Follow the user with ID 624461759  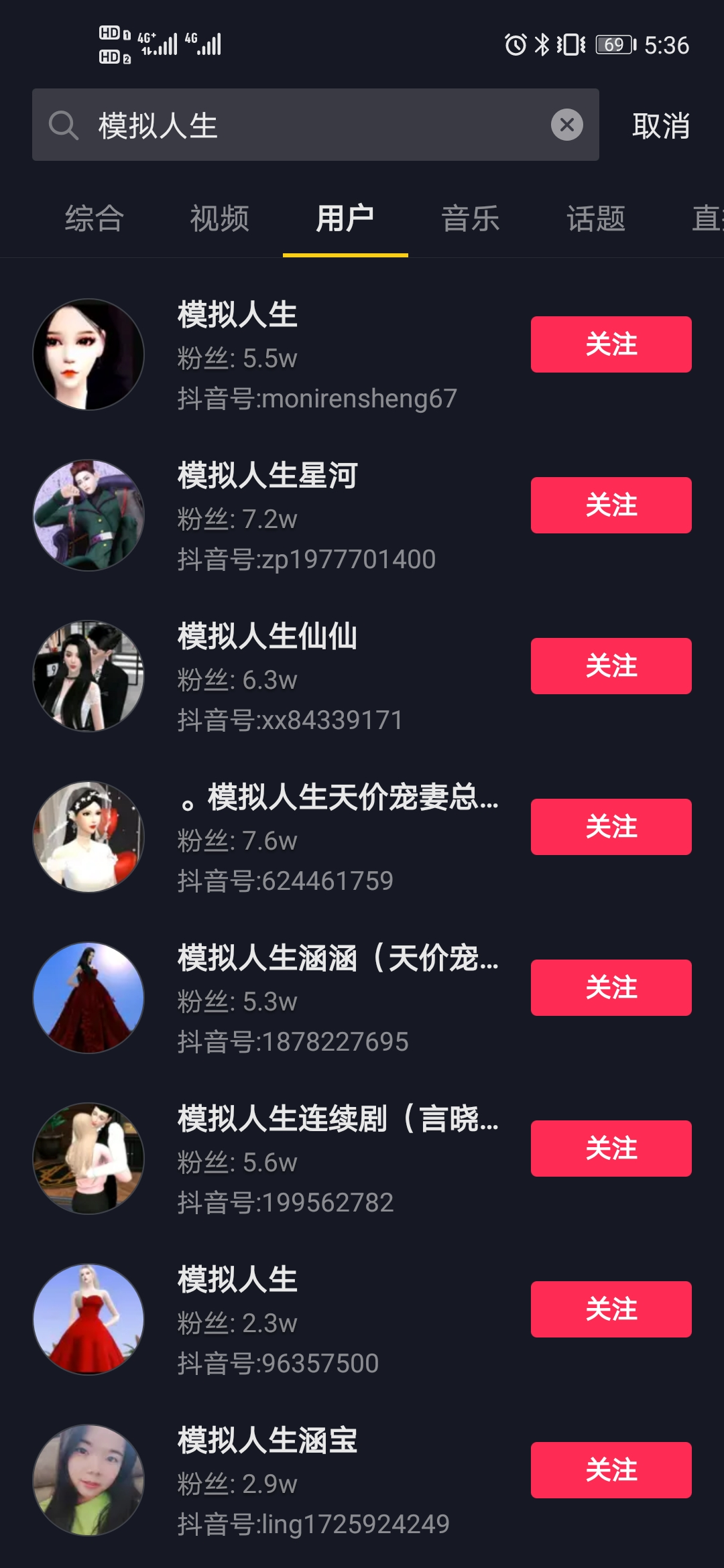click(x=611, y=827)
